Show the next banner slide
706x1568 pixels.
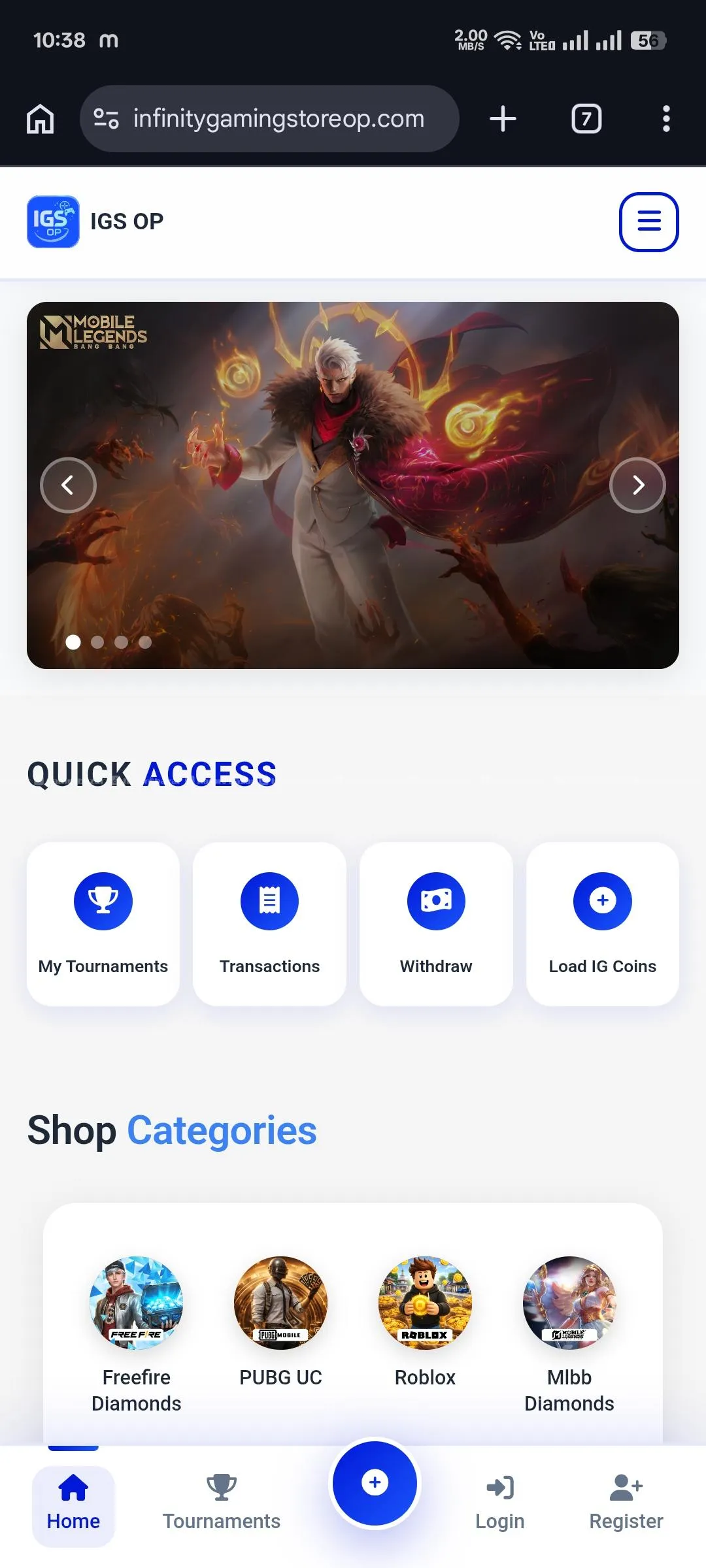pos(637,485)
